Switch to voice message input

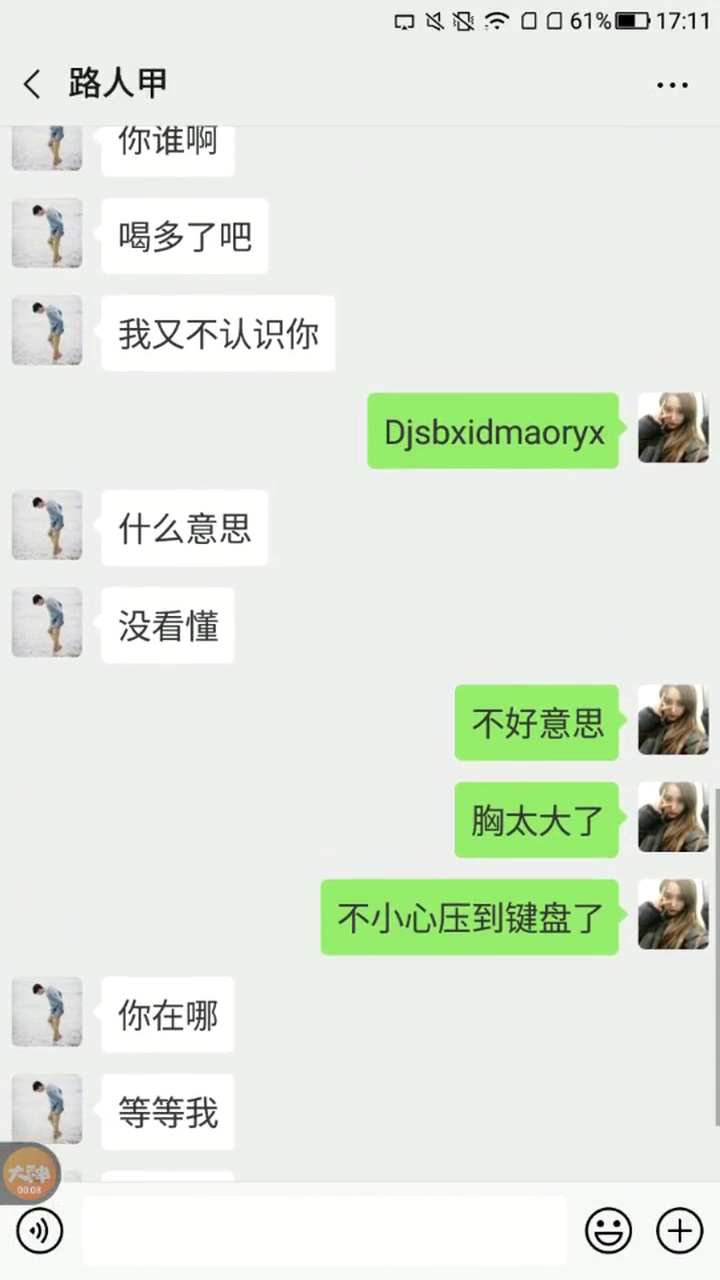pyautogui.click(x=40, y=1230)
